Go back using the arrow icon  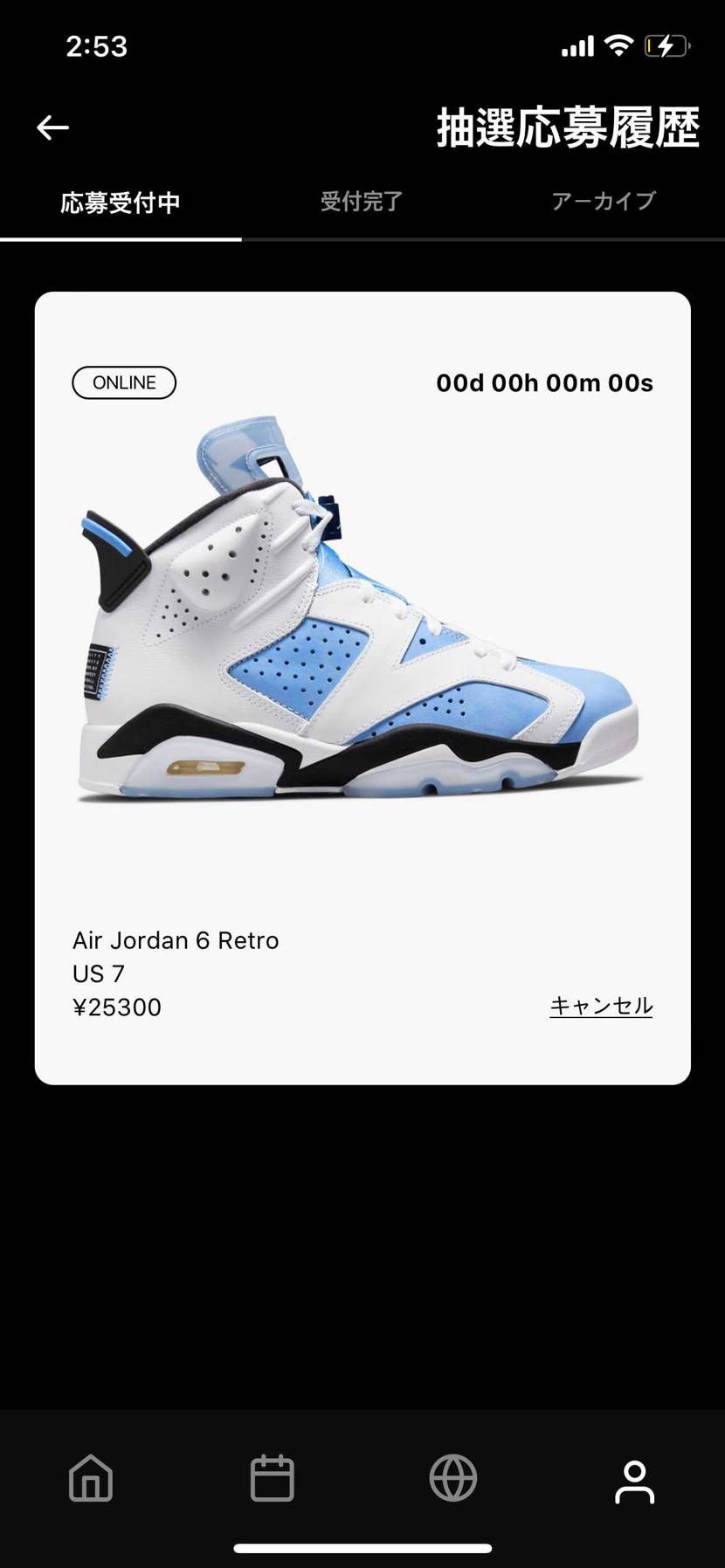(52, 127)
